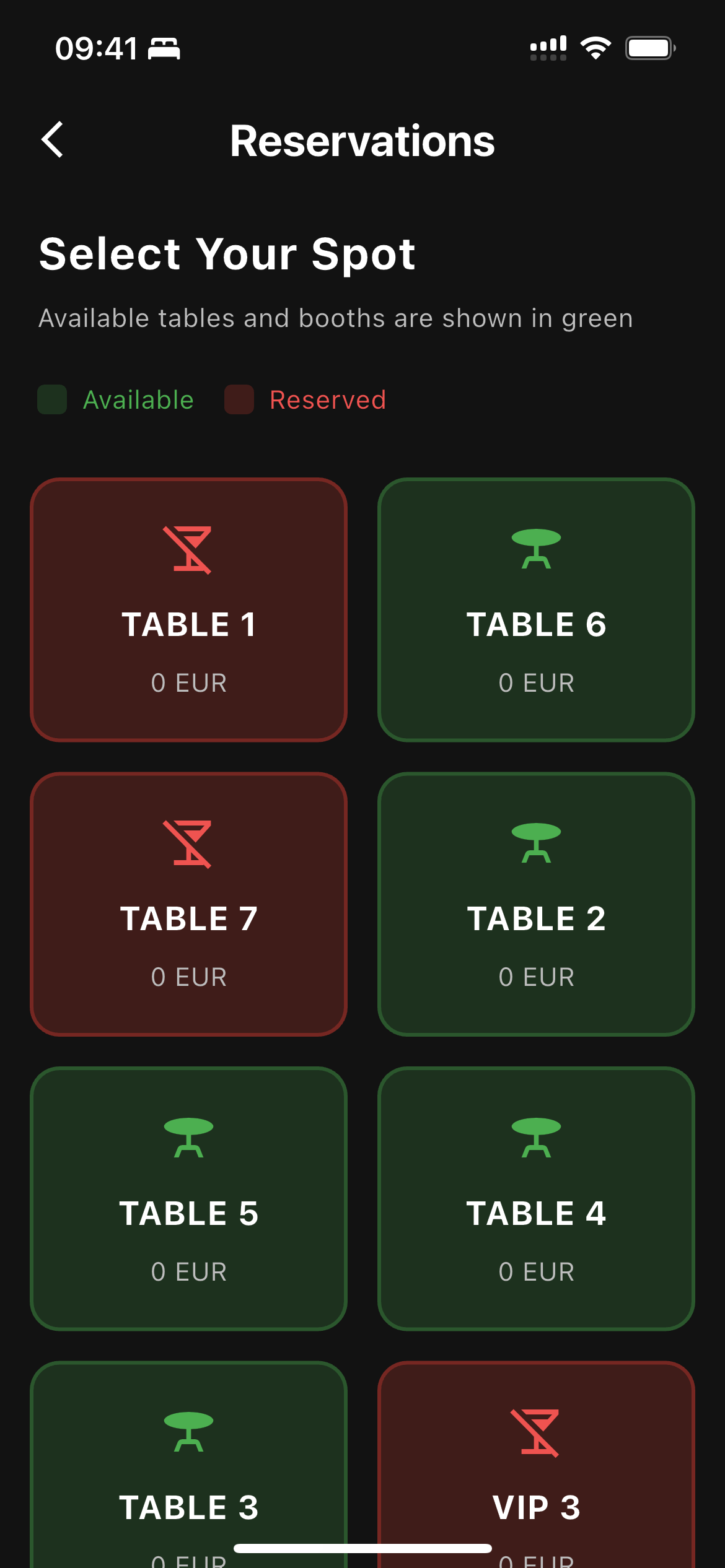The height and width of the screenshot is (1568, 725).
Task: Tap the Table 4 card
Action: pyautogui.click(x=536, y=1198)
